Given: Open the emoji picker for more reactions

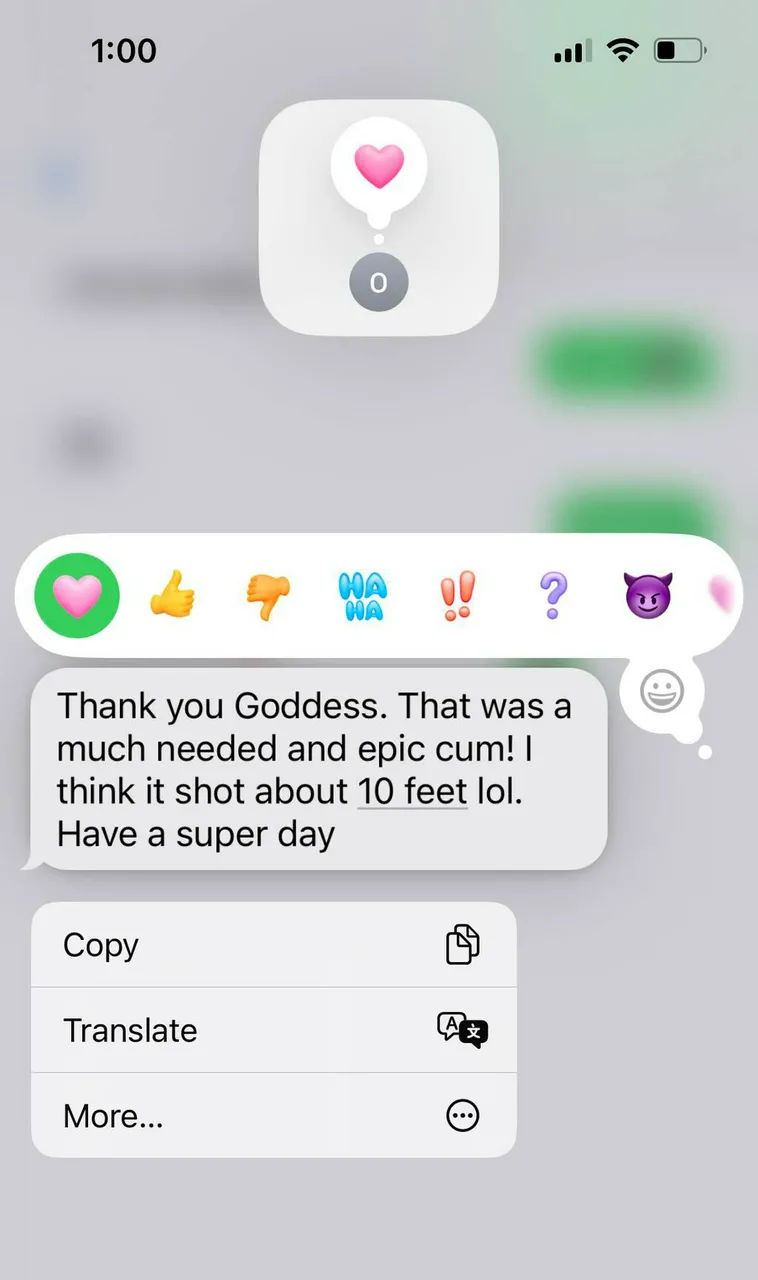Looking at the screenshot, I should pyautogui.click(x=661, y=691).
